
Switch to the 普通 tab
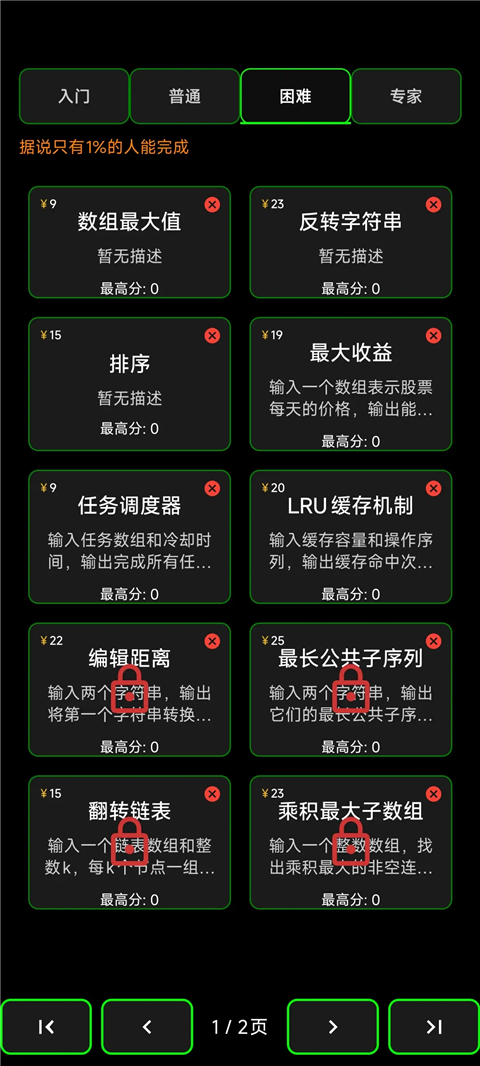[x=185, y=96]
